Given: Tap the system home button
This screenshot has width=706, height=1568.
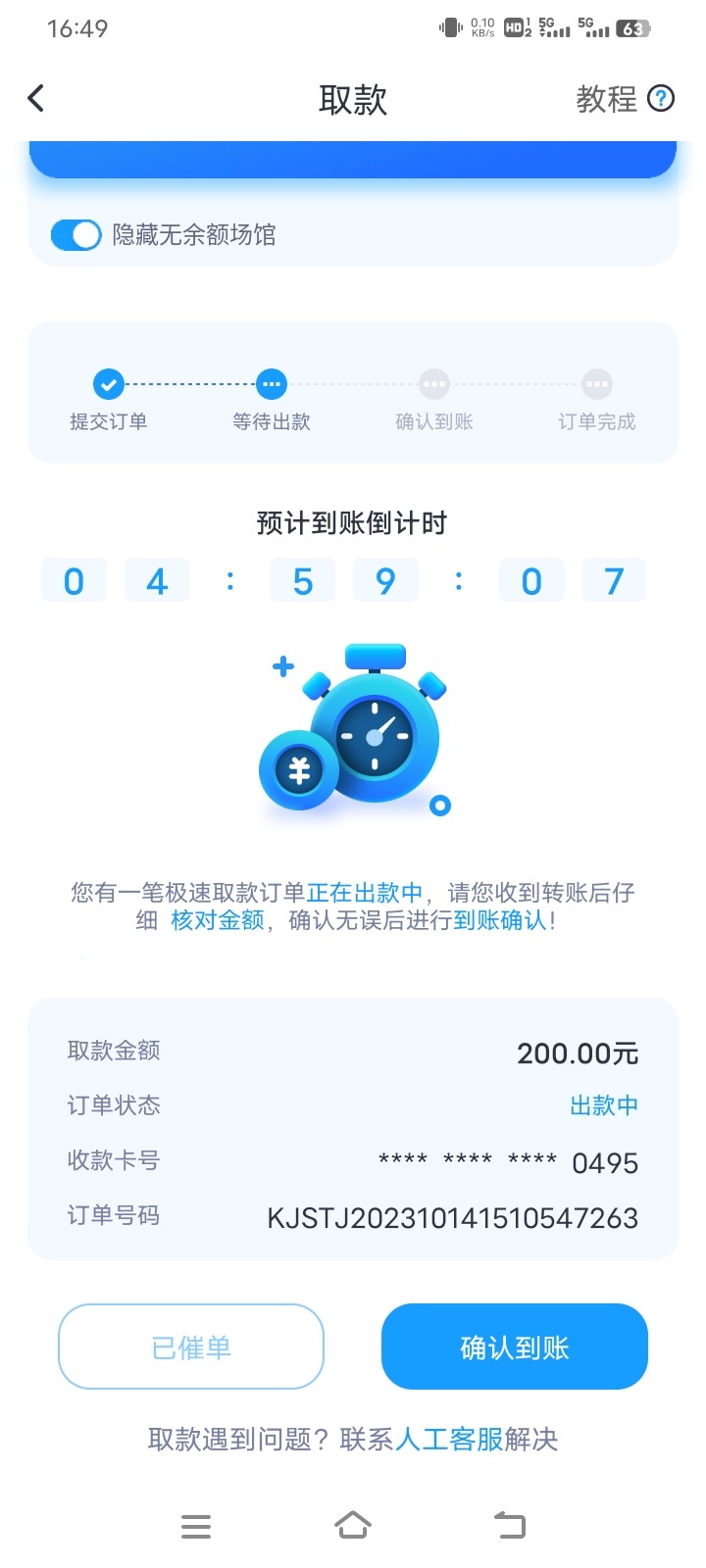Looking at the screenshot, I should (353, 1525).
